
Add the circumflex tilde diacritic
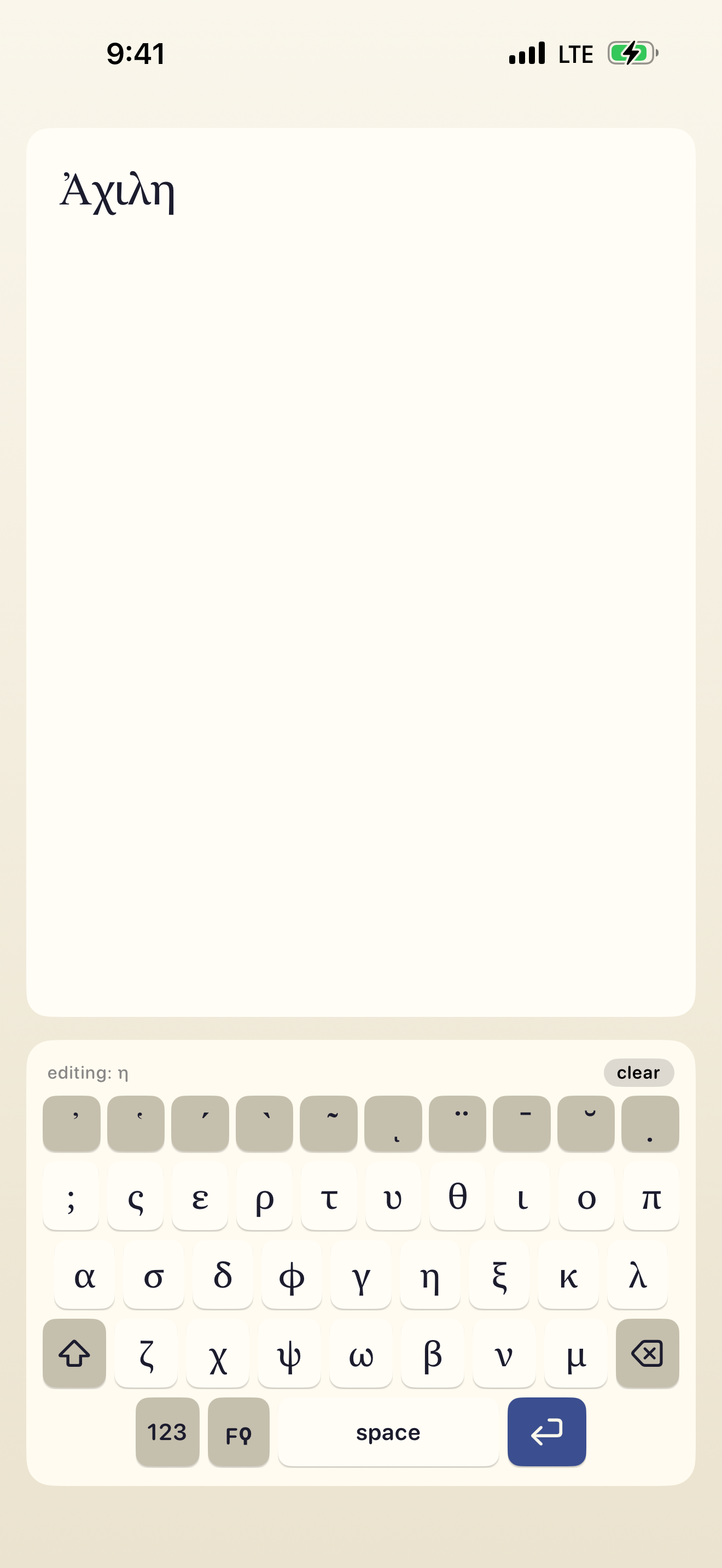click(329, 1123)
